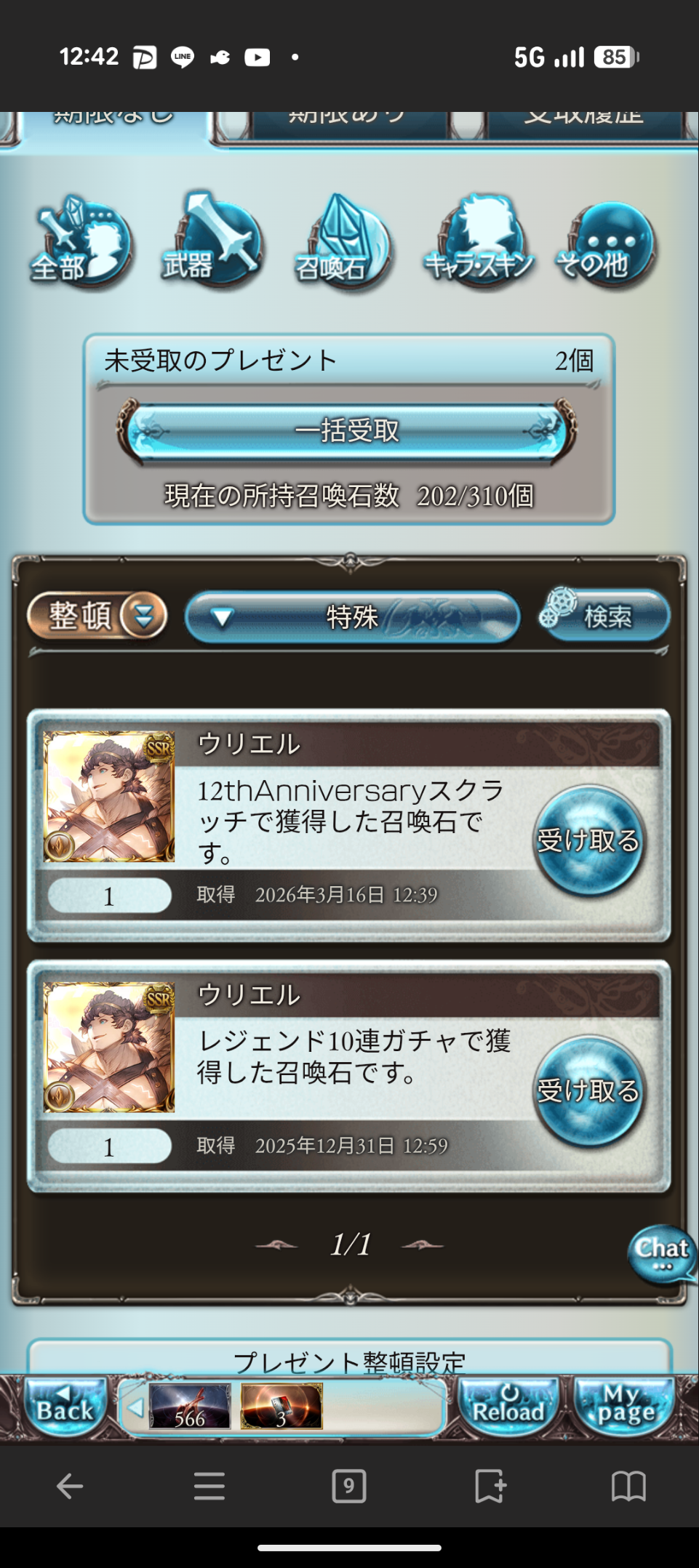Reload the page
Viewport: 699px width, 1568px height.
508,1407
